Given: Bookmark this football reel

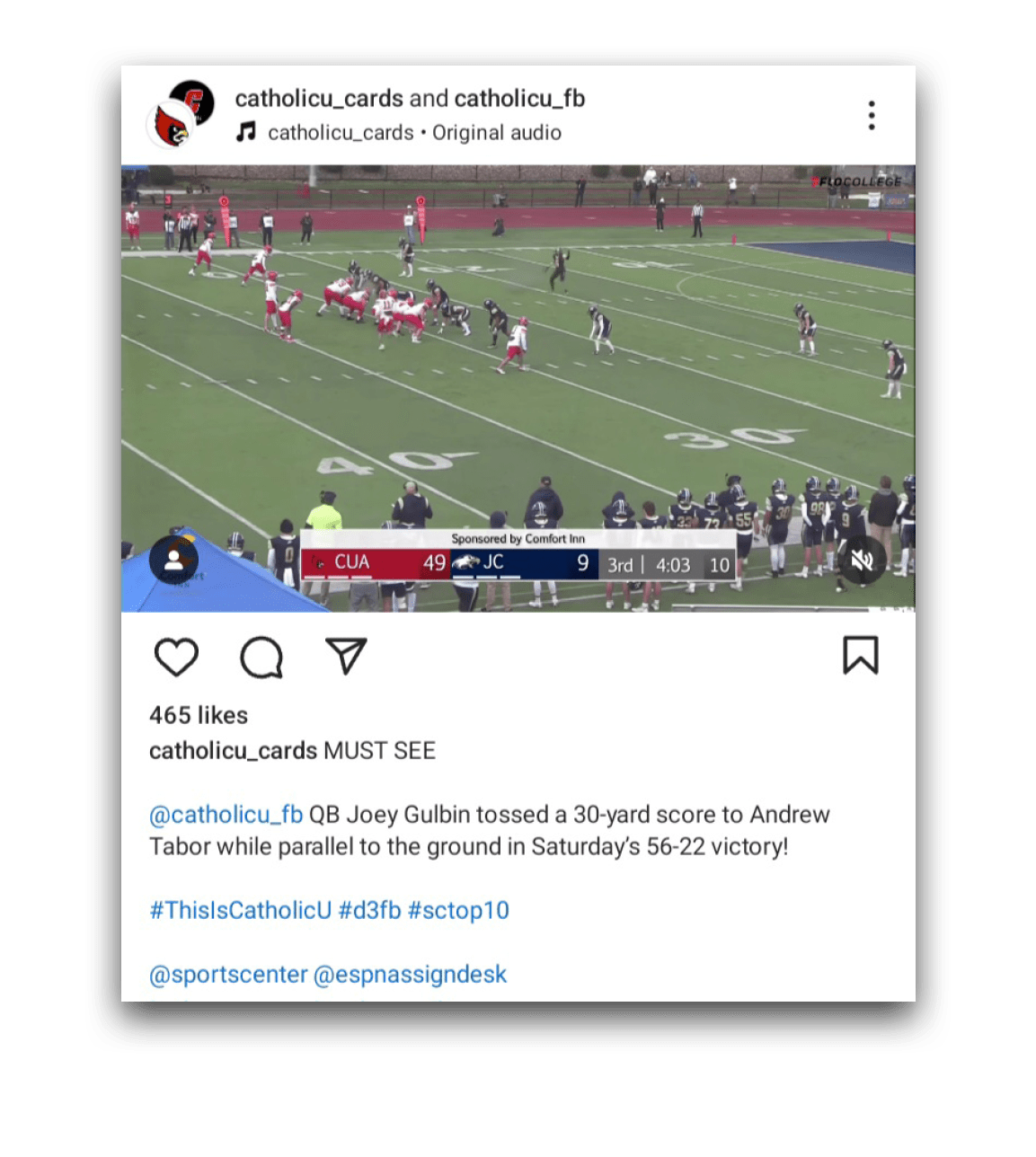Looking at the screenshot, I should pyautogui.click(x=860, y=655).
